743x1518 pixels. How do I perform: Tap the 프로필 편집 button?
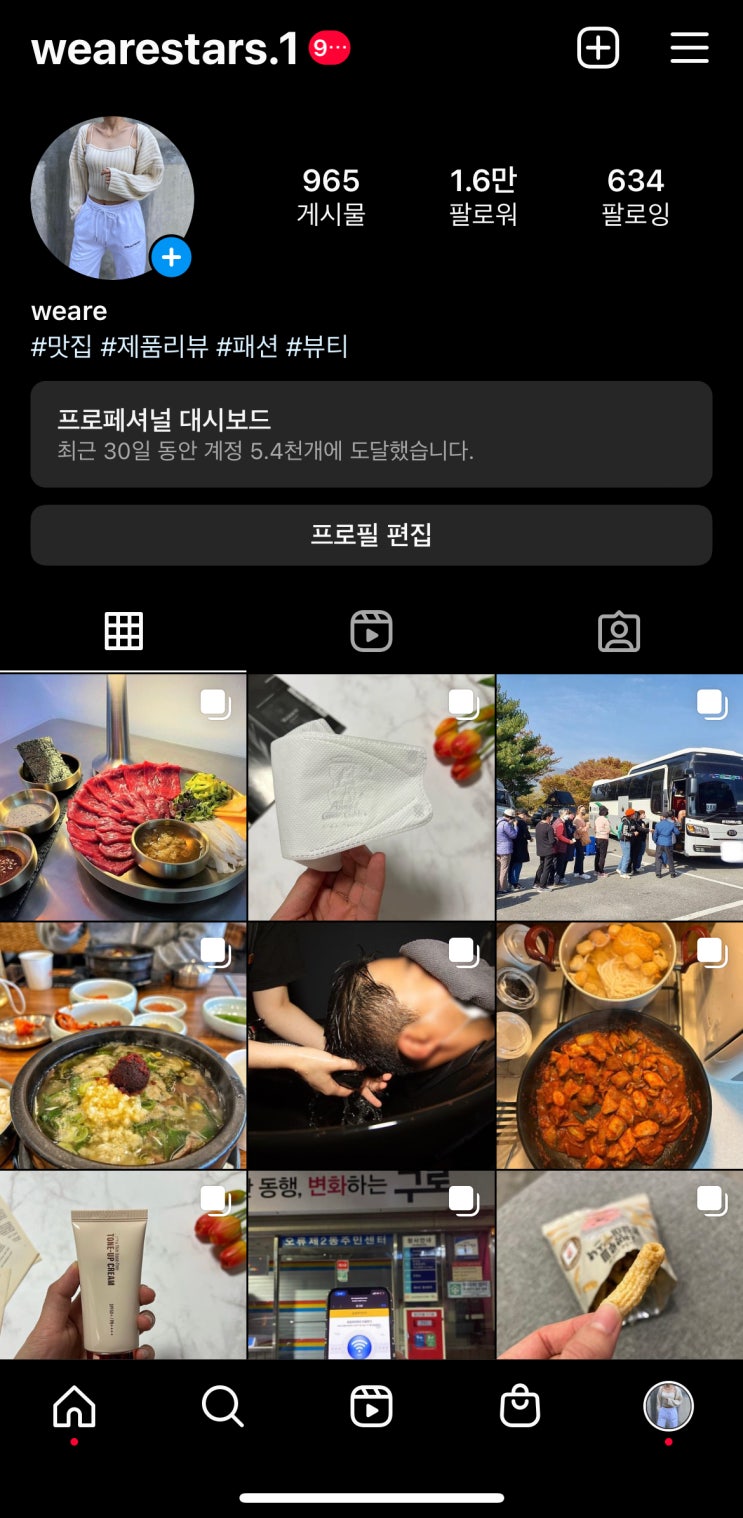coord(371,535)
